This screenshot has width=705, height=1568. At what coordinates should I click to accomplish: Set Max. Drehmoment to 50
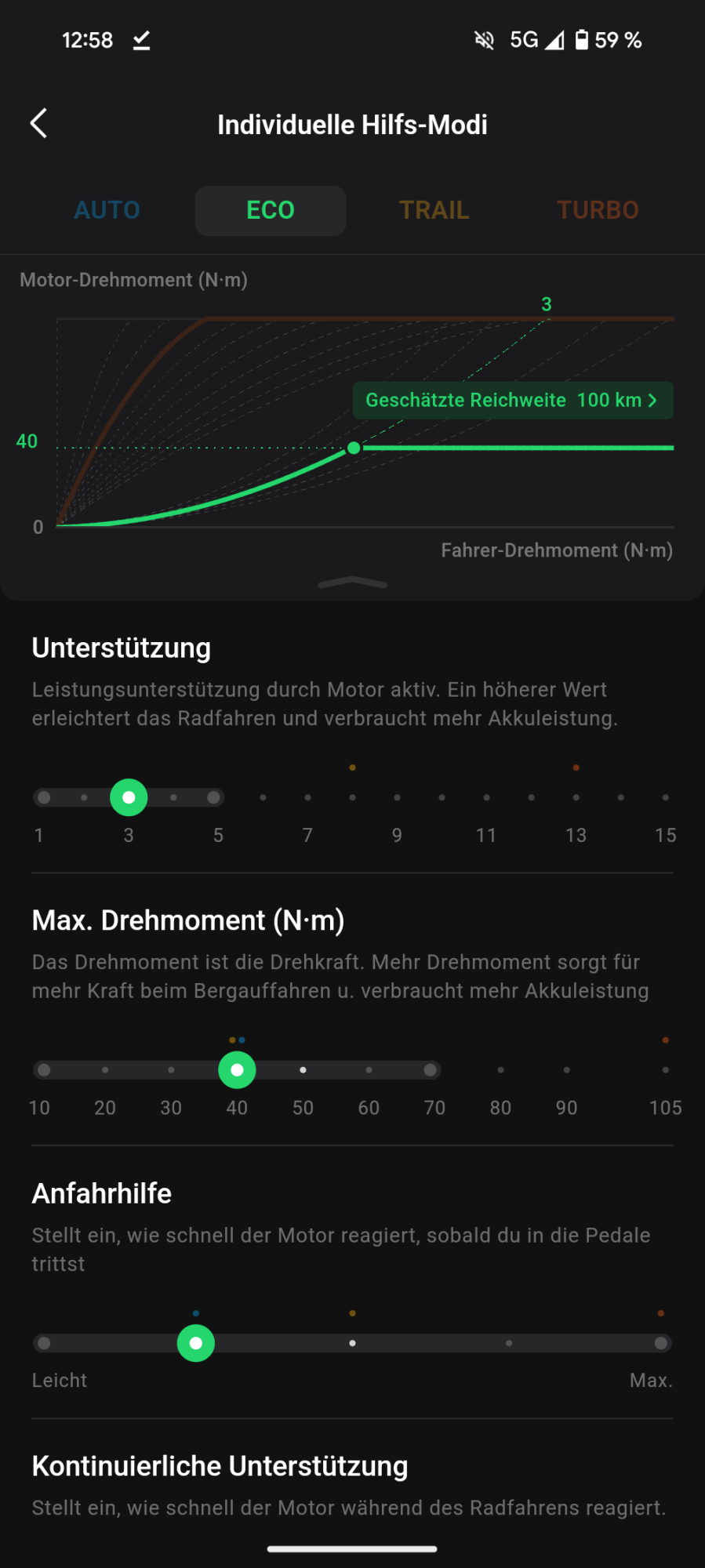(303, 1070)
